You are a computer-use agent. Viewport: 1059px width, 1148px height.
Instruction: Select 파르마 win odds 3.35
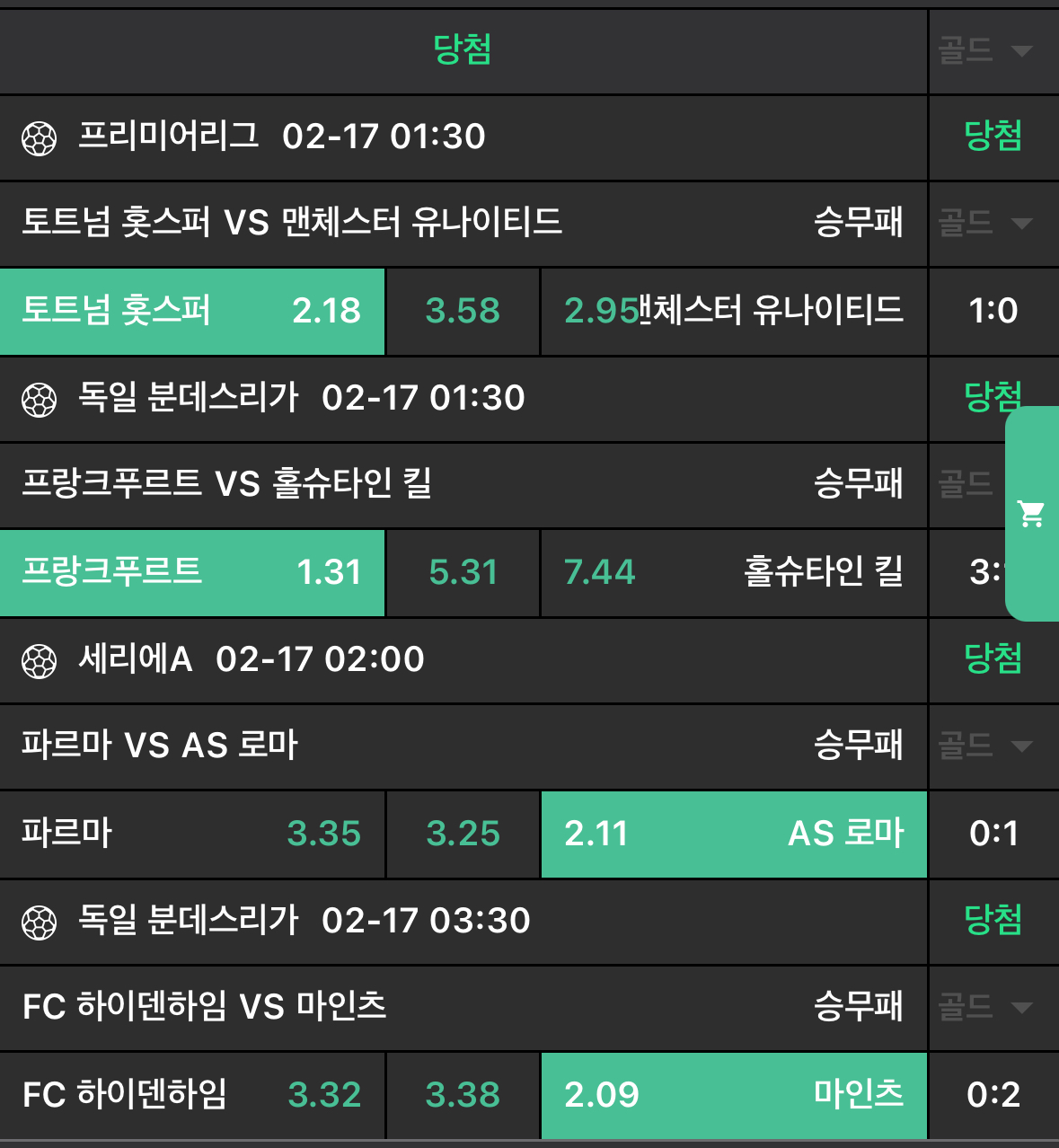192,834
